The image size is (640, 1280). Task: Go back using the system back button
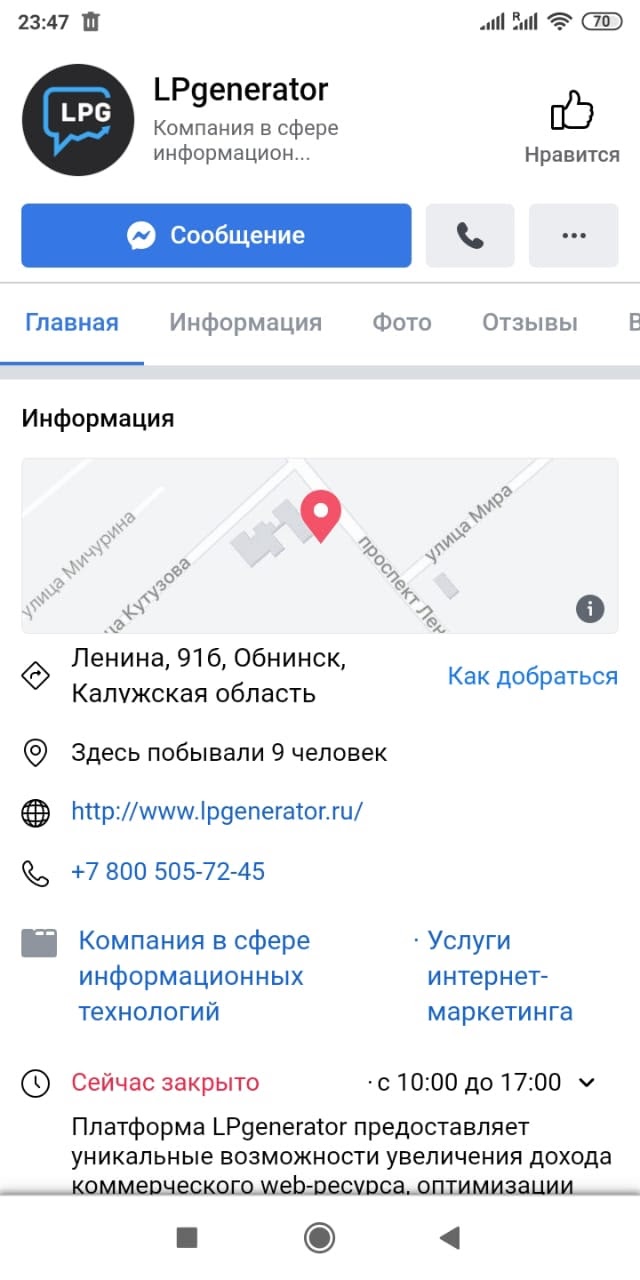[x=449, y=1238]
